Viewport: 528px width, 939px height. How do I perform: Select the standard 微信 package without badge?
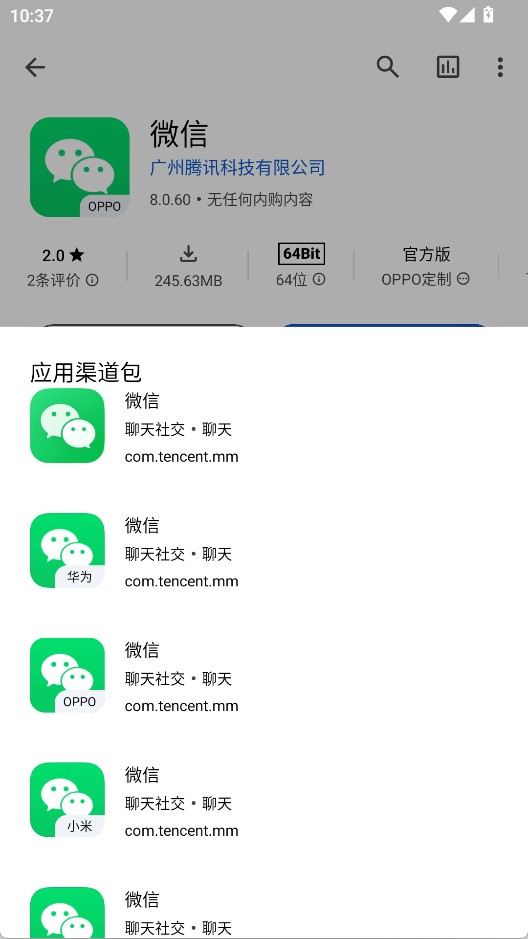point(264,428)
